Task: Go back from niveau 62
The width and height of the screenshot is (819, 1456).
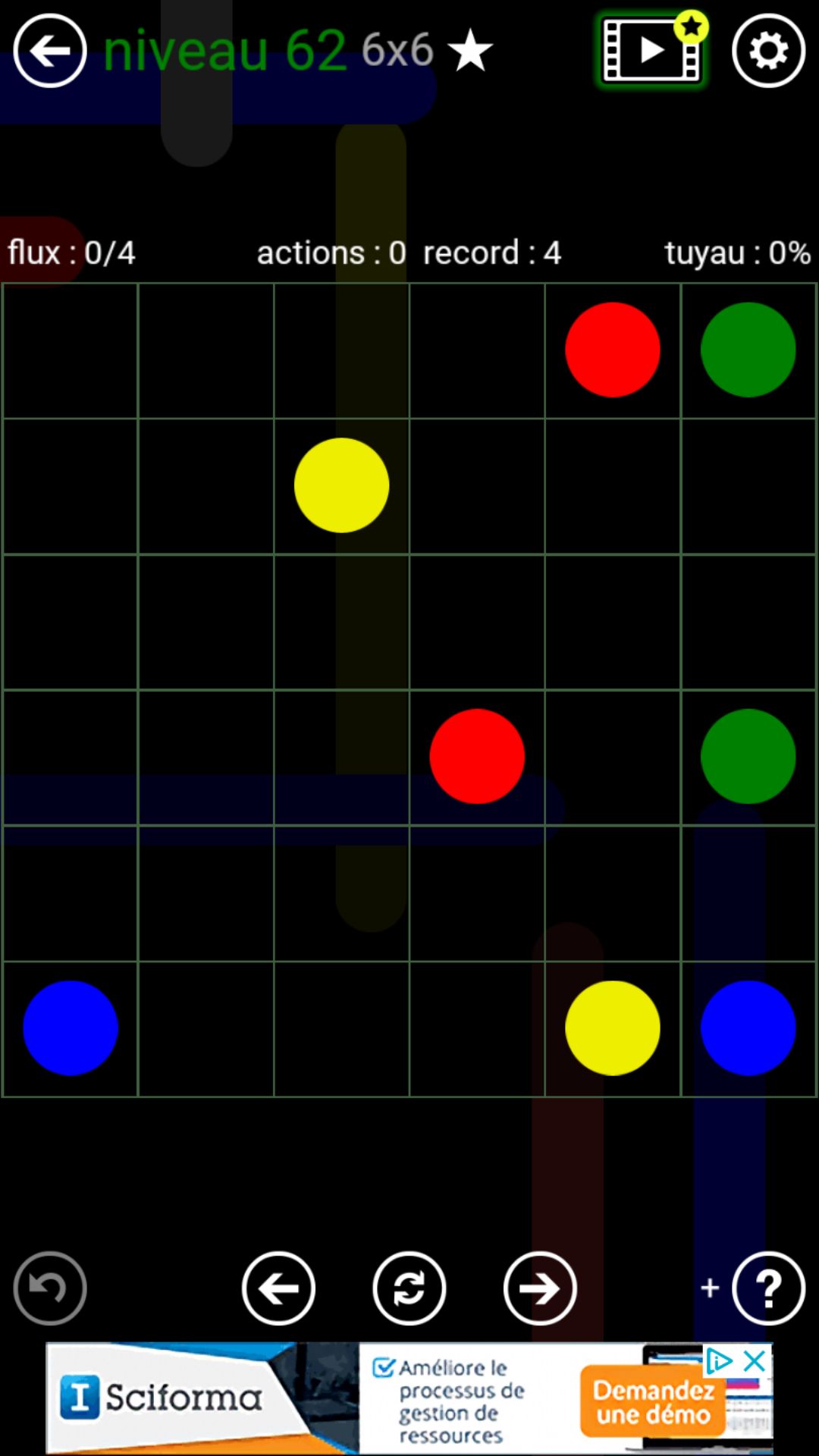Action: [50, 51]
